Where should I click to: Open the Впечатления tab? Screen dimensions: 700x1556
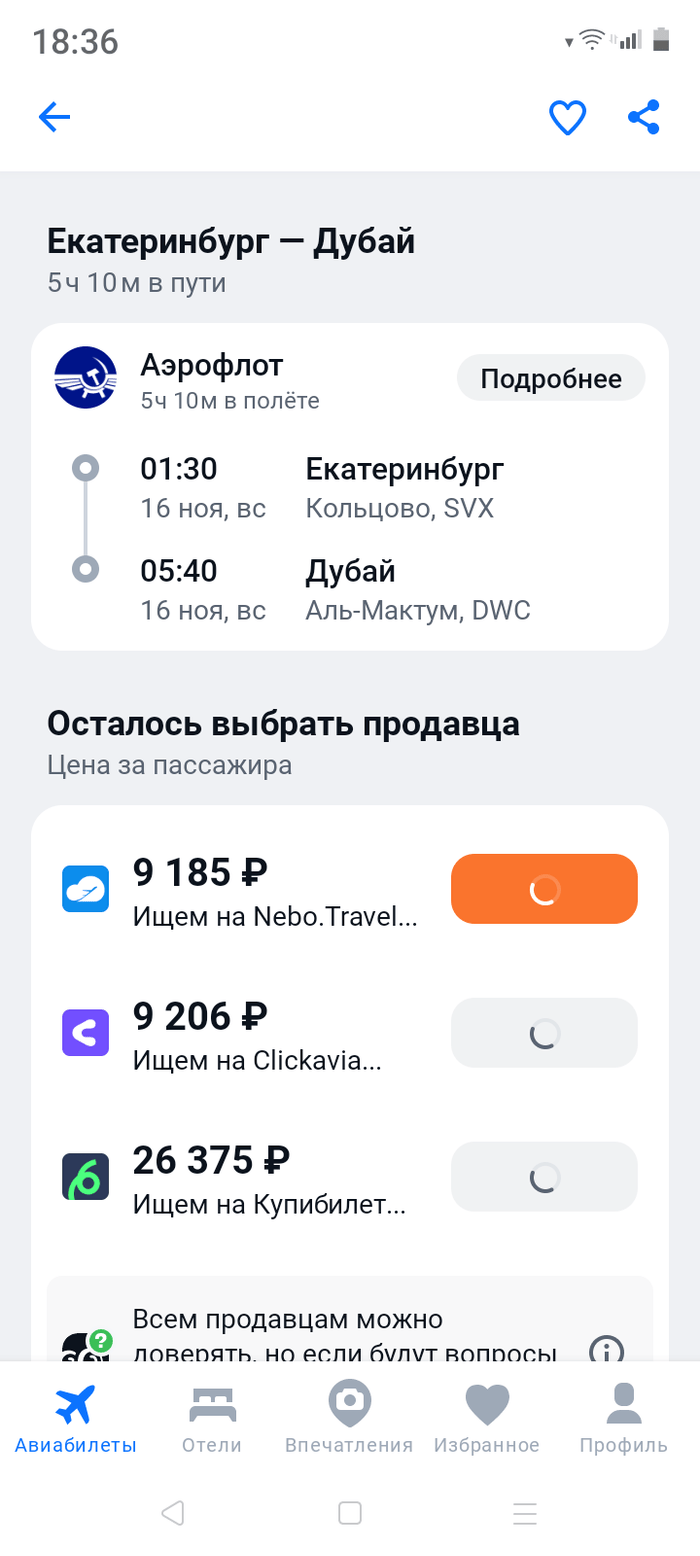(x=349, y=1419)
